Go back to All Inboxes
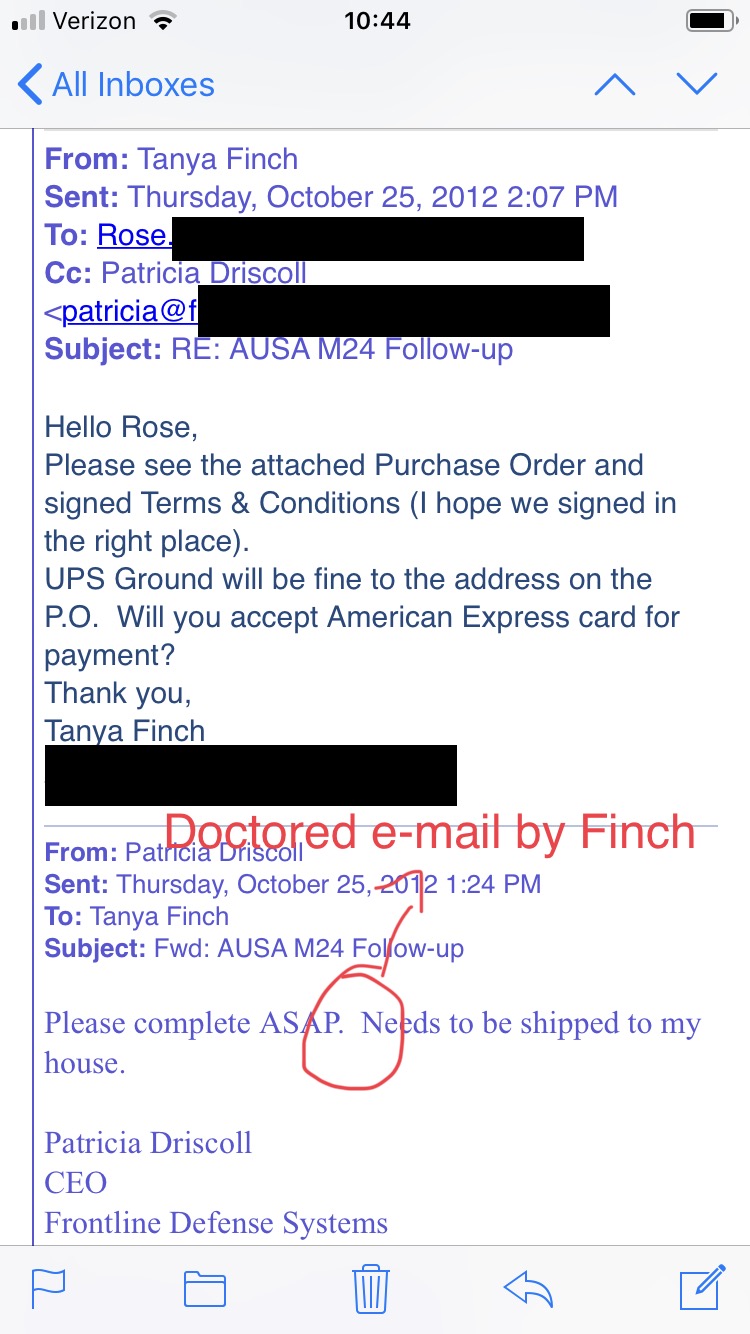The width and height of the screenshot is (750, 1334). 115,84
